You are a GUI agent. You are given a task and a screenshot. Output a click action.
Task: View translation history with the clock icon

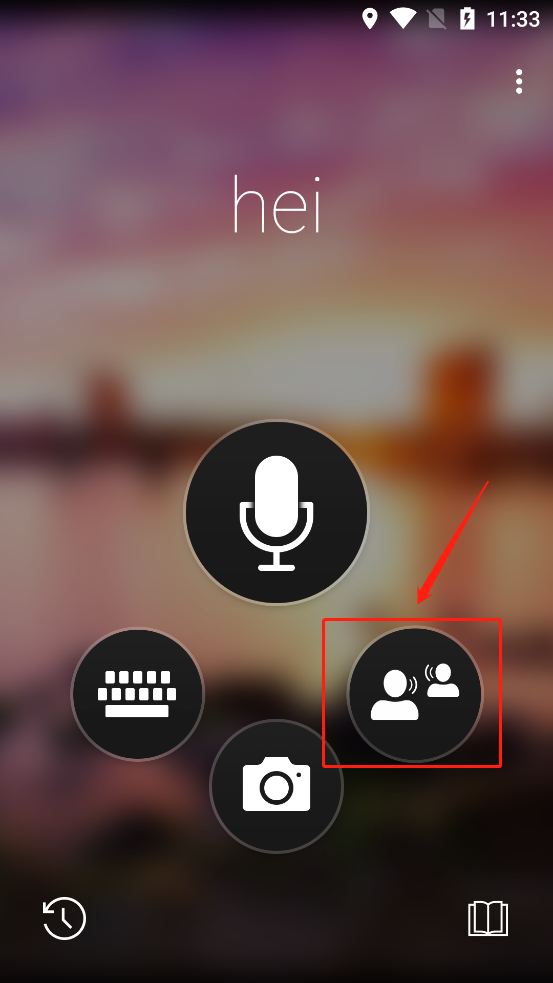(64, 918)
